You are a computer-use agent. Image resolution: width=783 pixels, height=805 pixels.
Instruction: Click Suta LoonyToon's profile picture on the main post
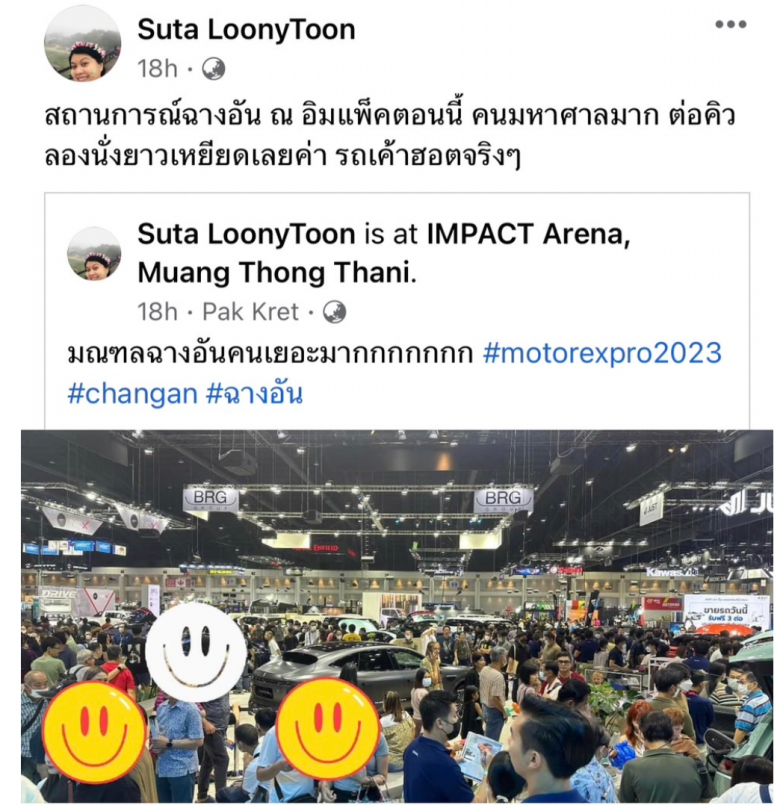[82, 45]
